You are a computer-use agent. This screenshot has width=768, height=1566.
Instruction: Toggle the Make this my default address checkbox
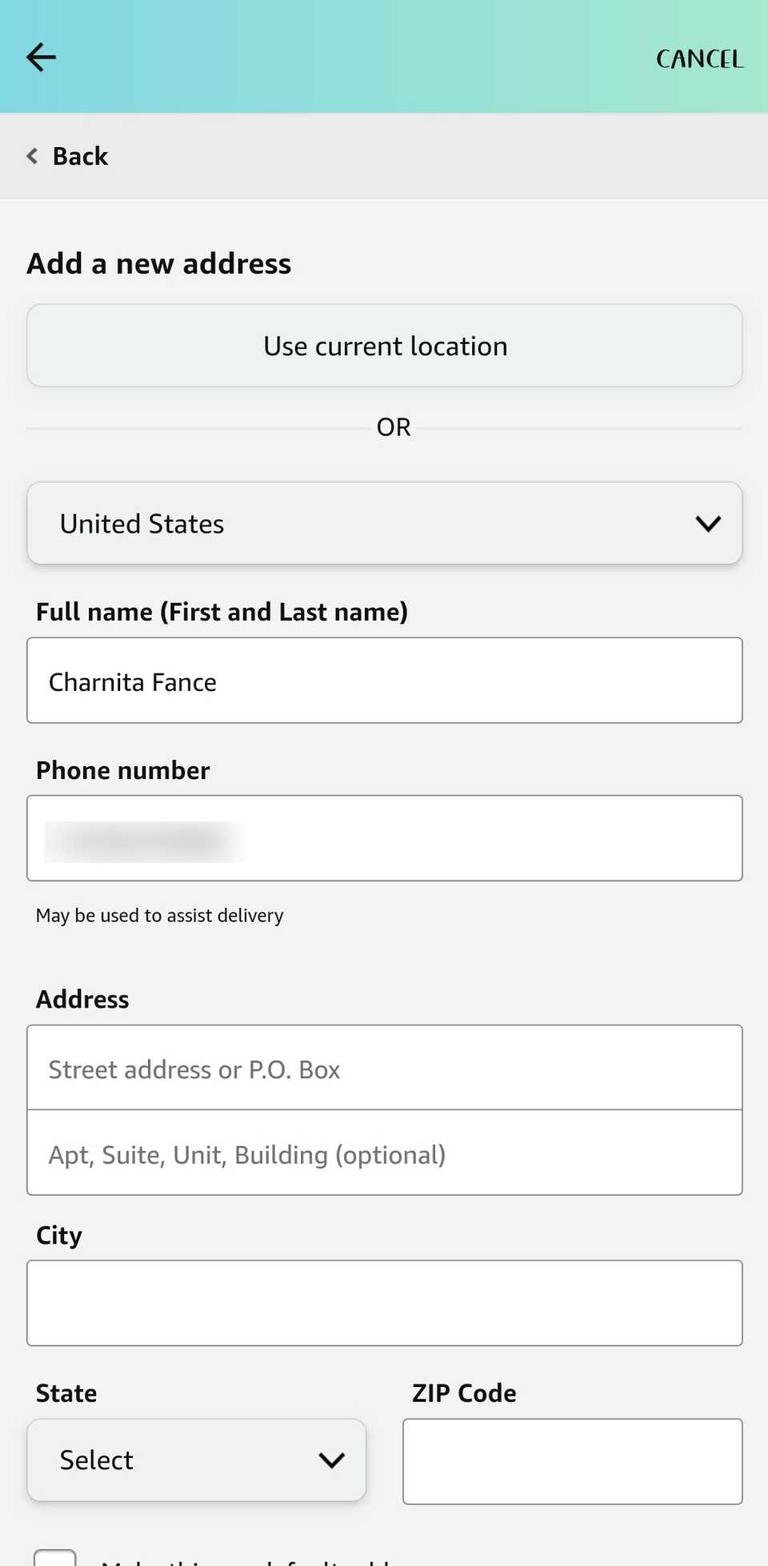coord(55,1557)
